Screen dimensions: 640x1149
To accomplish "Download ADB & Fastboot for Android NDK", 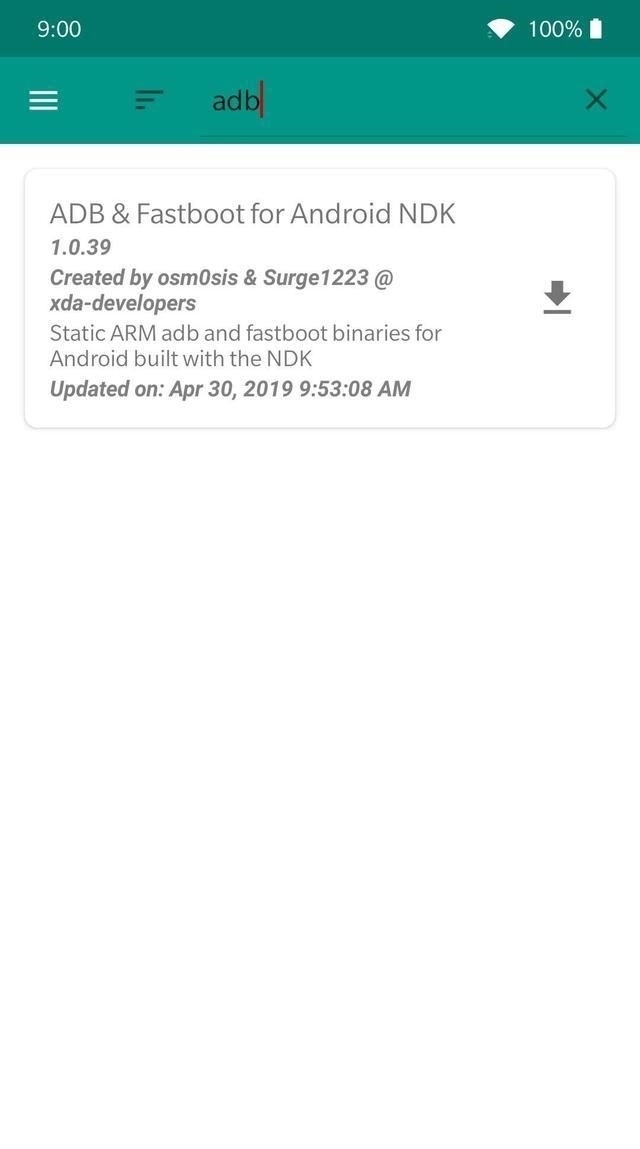I will [557, 297].
